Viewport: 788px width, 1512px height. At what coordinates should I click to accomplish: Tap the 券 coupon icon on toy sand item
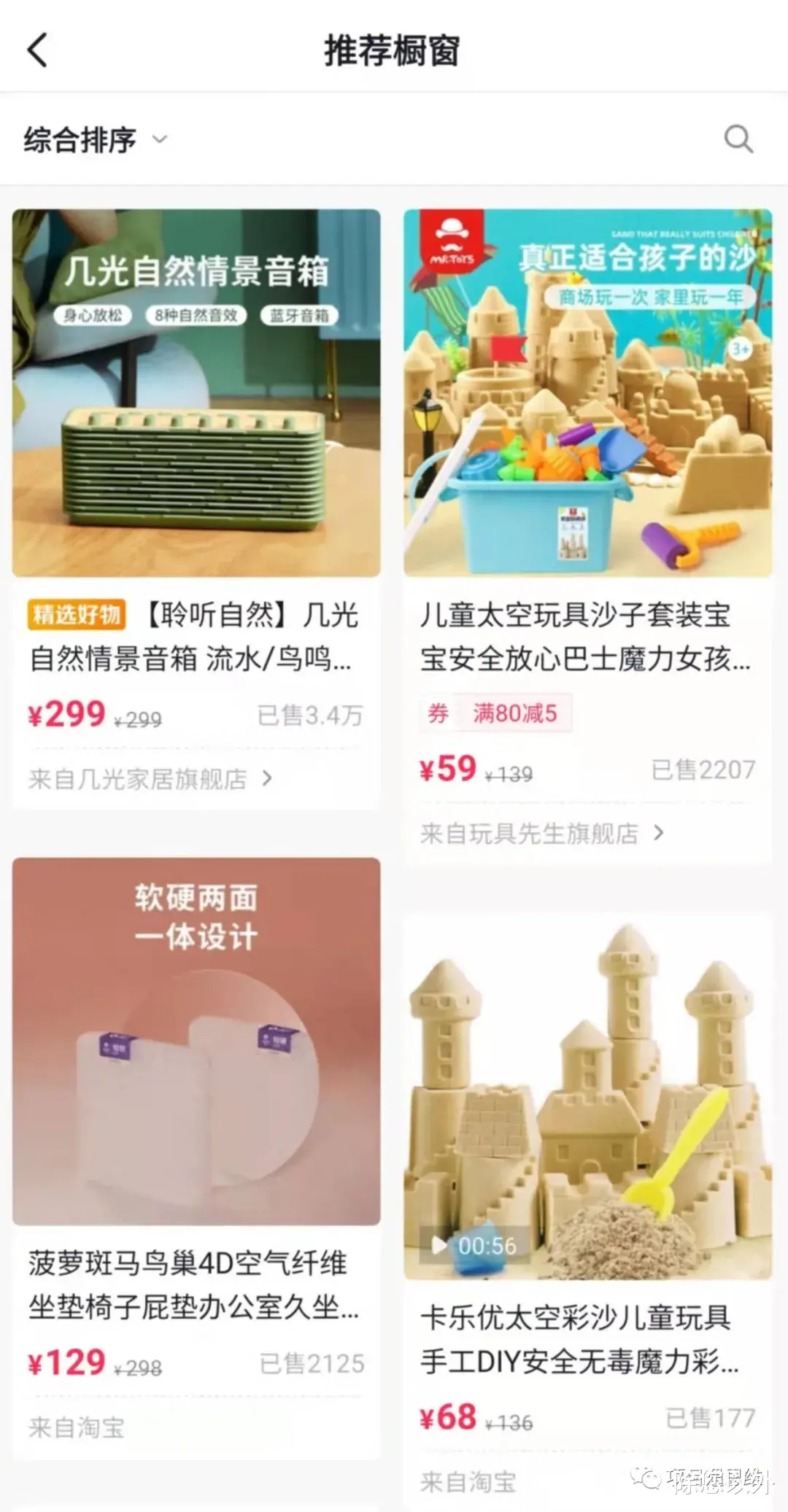pos(438,715)
